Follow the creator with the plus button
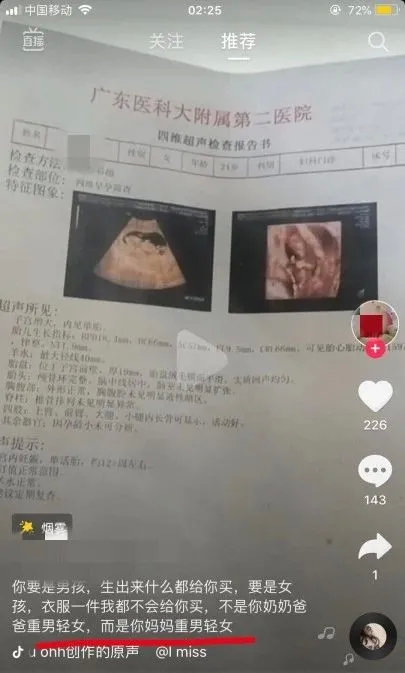The height and width of the screenshot is (673, 405). [x=375, y=349]
